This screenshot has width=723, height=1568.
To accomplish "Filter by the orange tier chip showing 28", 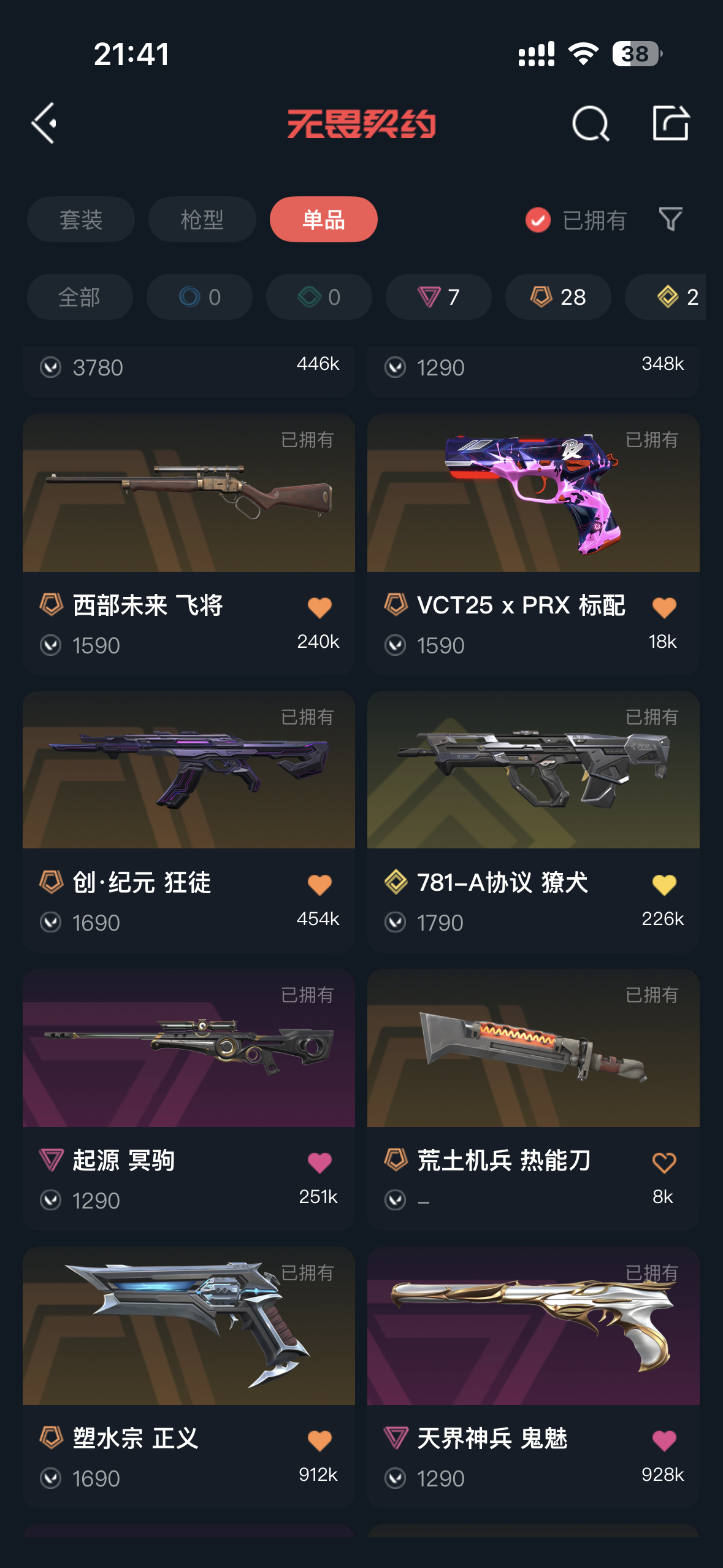I will pos(557,298).
